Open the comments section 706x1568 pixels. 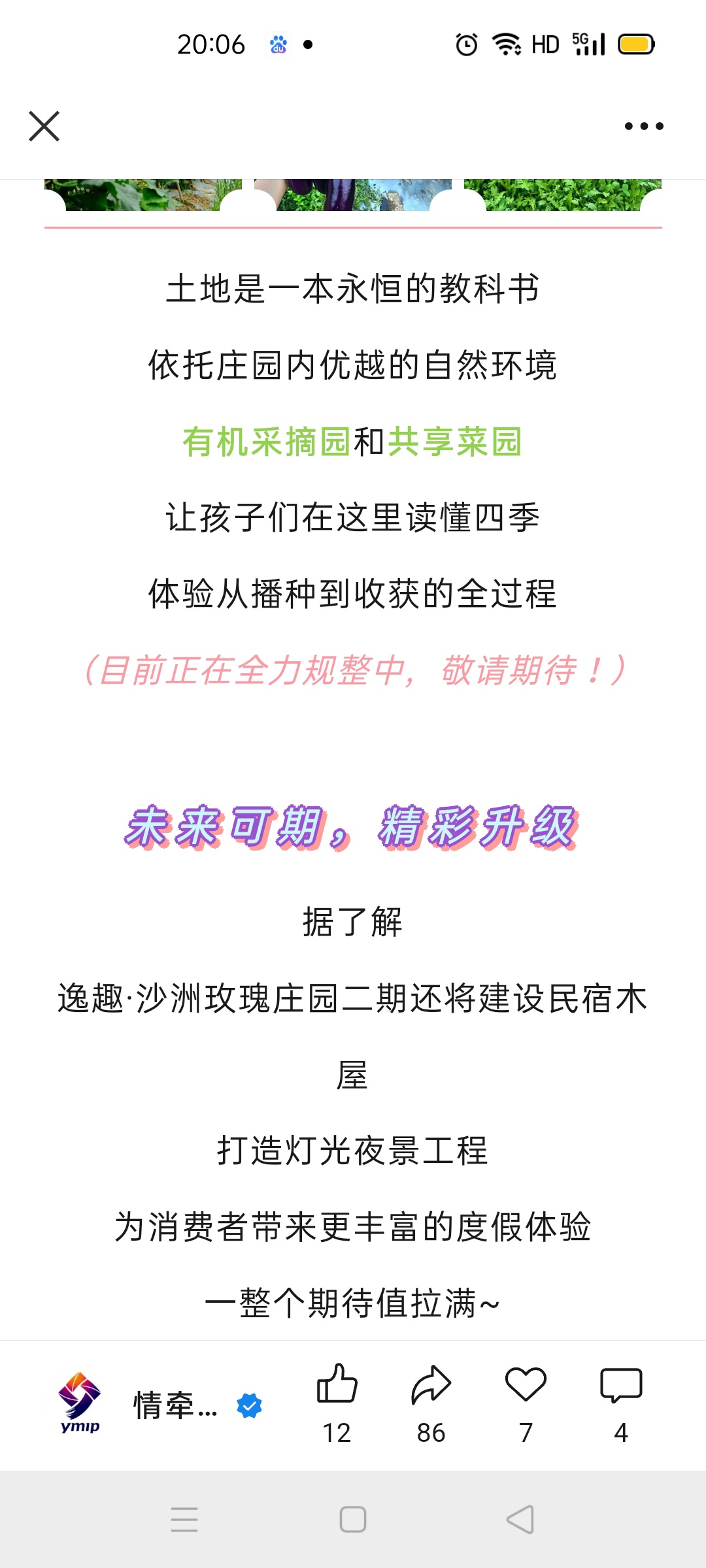pos(621,1385)
